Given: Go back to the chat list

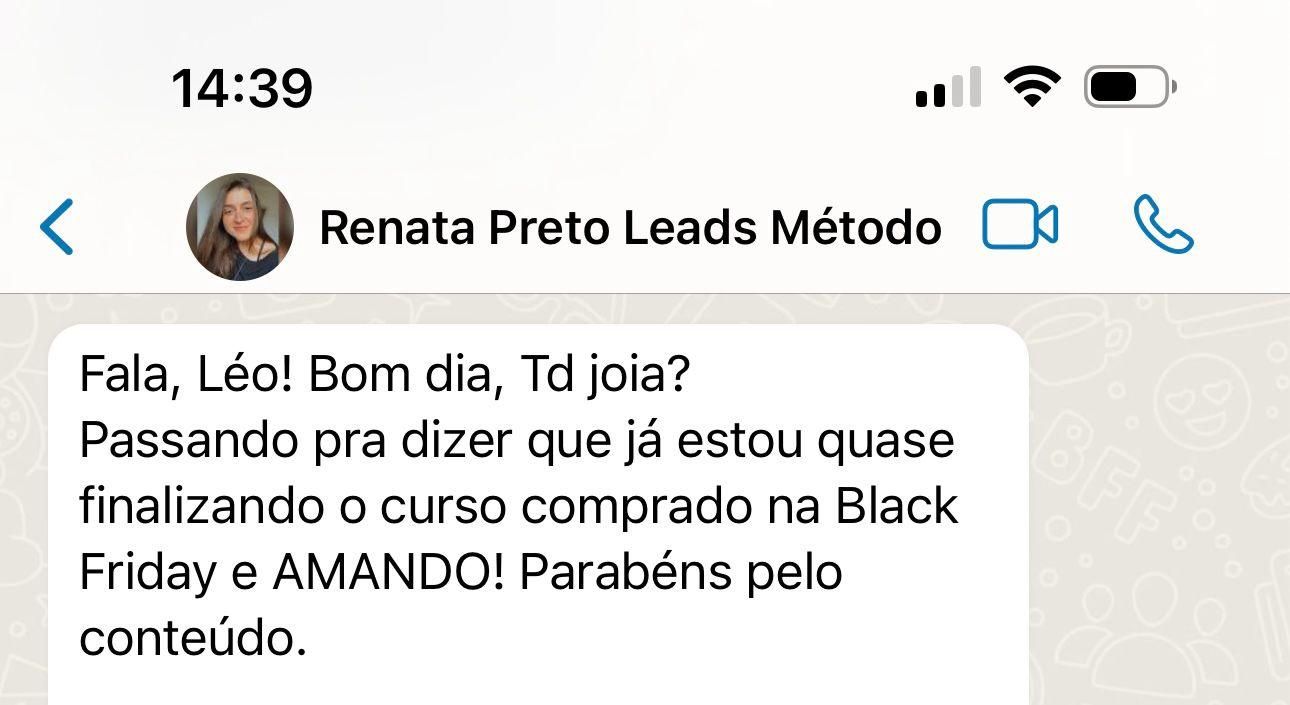Looking at the screenshot, I should 57,227.
